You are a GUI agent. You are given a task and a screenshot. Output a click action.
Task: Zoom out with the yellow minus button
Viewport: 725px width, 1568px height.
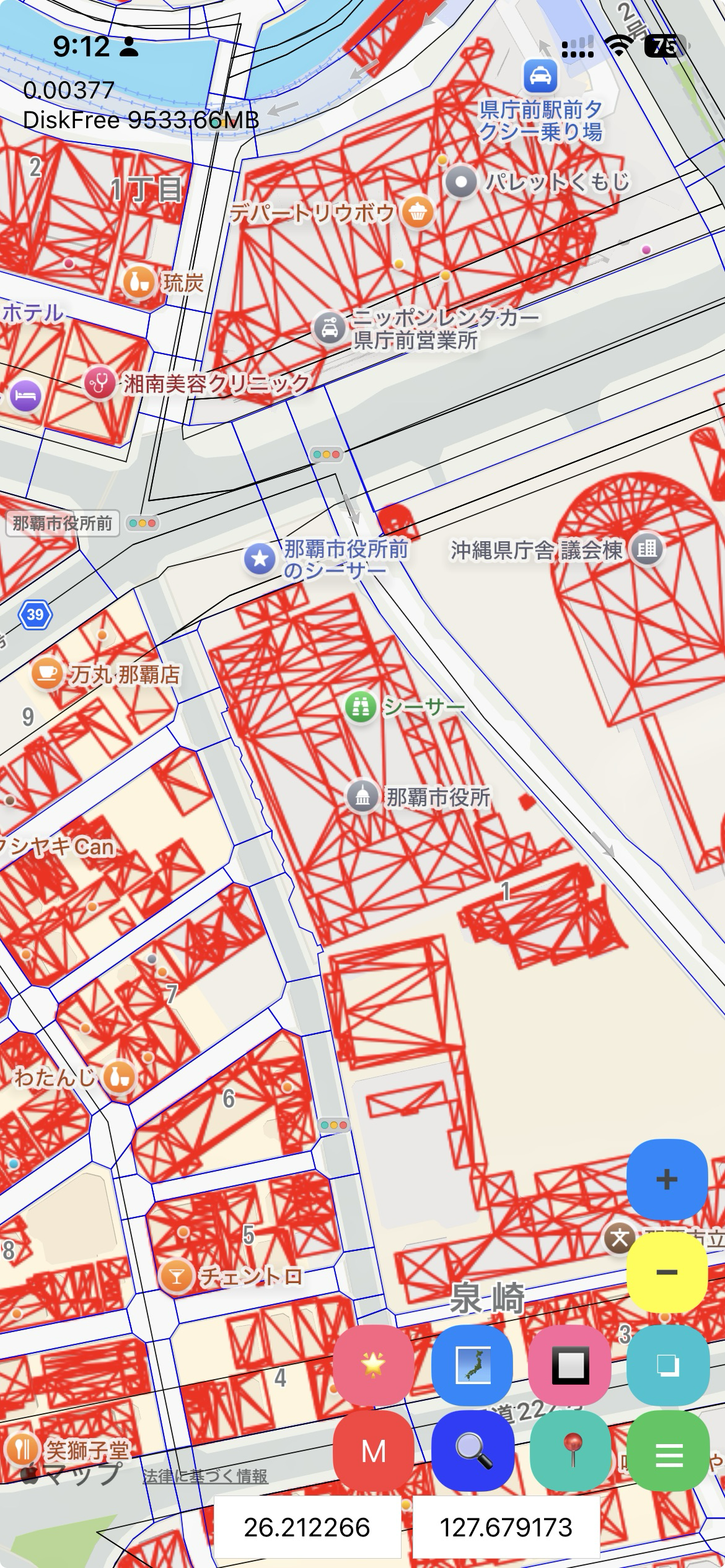point(667,1273)
